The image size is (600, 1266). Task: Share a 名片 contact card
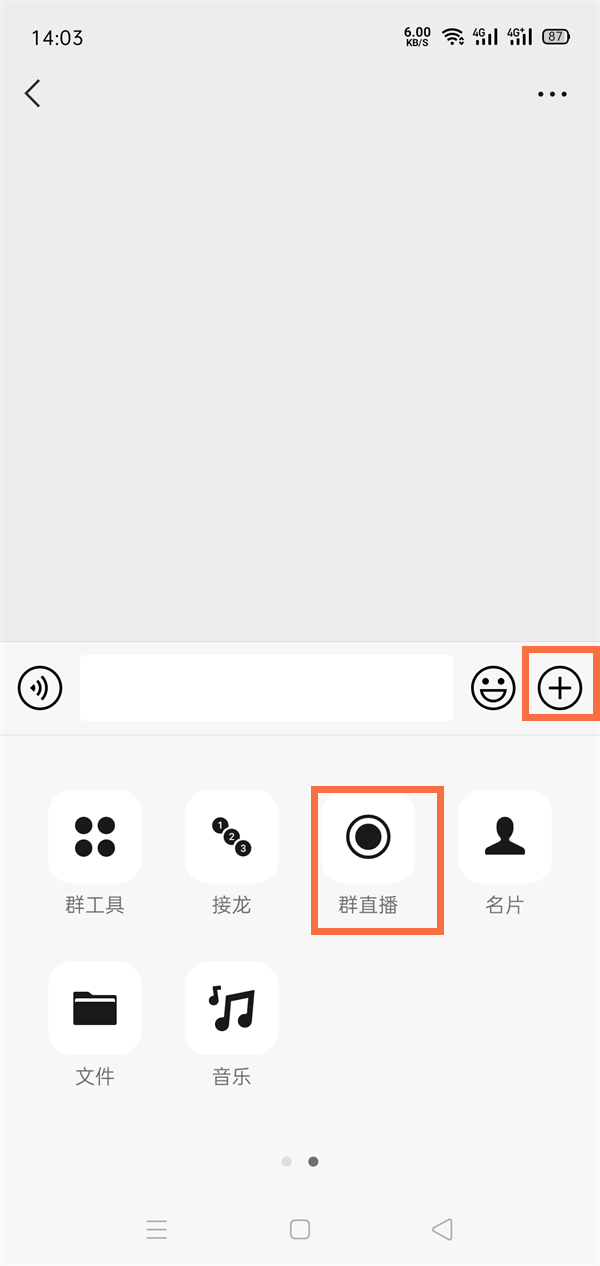tap(505, 837)
